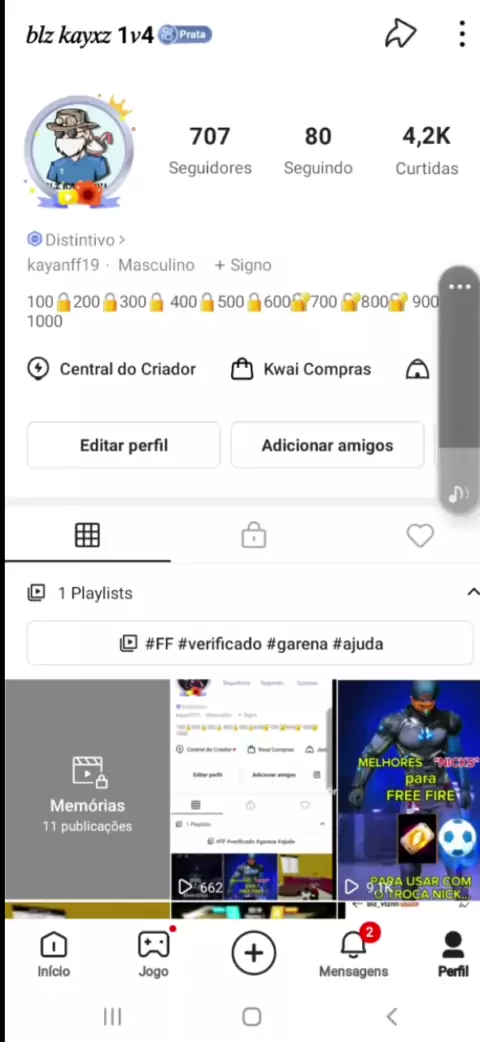Switch to the liked videos heart tab
The width and height of the screenshot is (480, 1042).
point(420,535)
